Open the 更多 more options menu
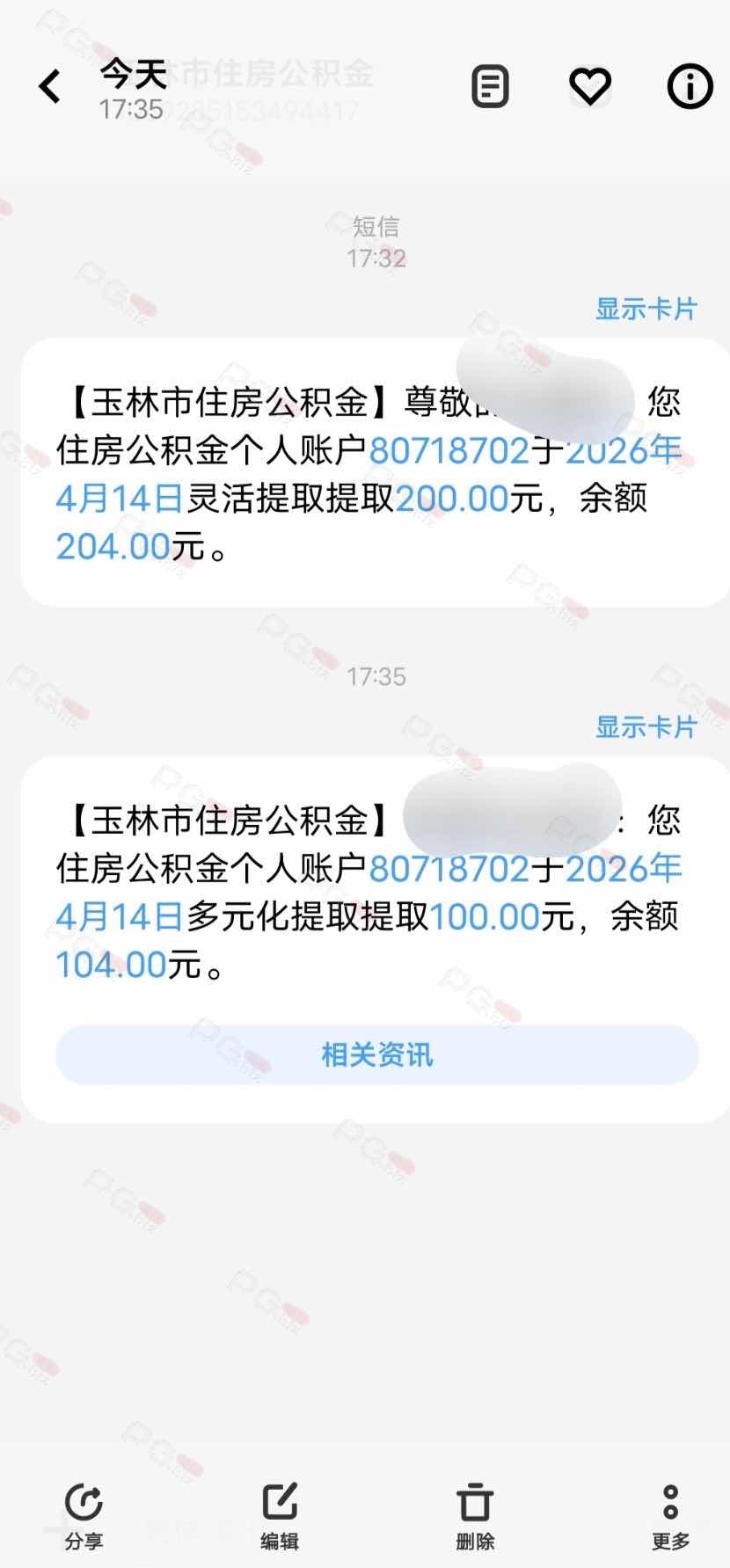 coord(670,1515)
